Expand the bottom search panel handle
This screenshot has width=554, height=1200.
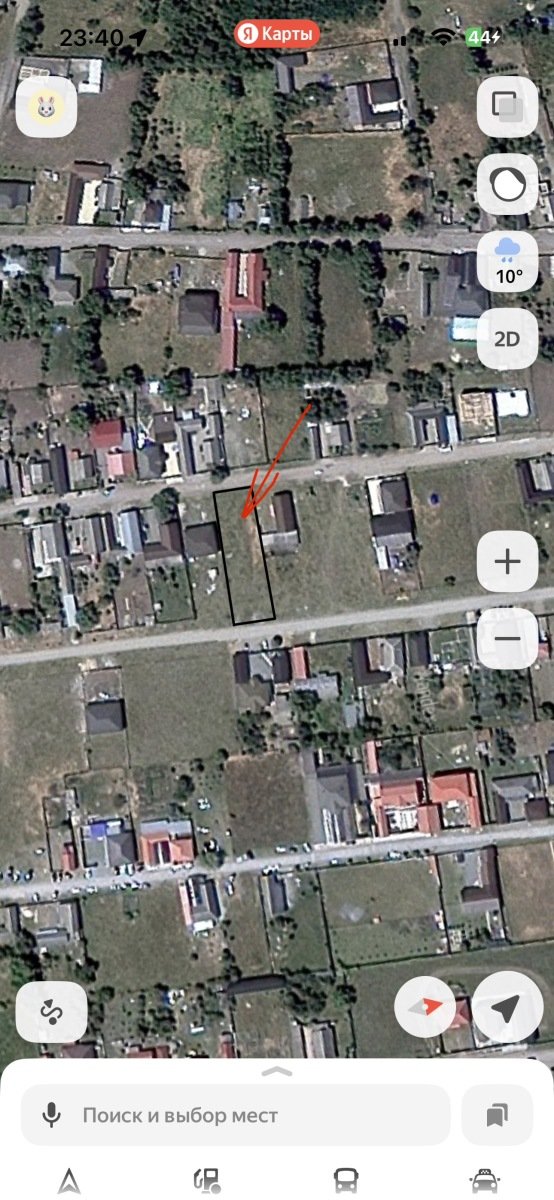[277, 1071]
